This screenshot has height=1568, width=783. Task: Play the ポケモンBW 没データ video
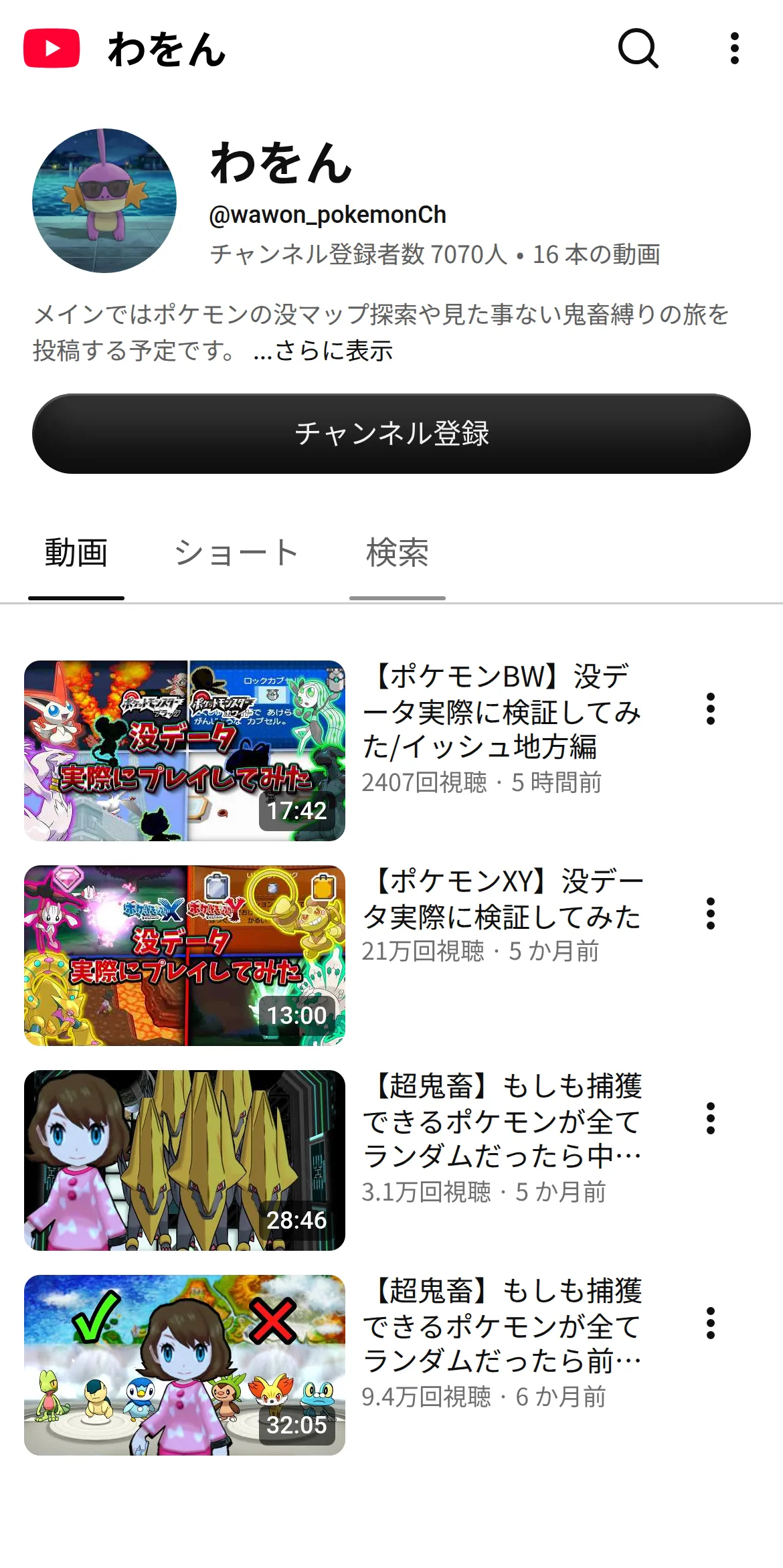[x=185, y=751]
